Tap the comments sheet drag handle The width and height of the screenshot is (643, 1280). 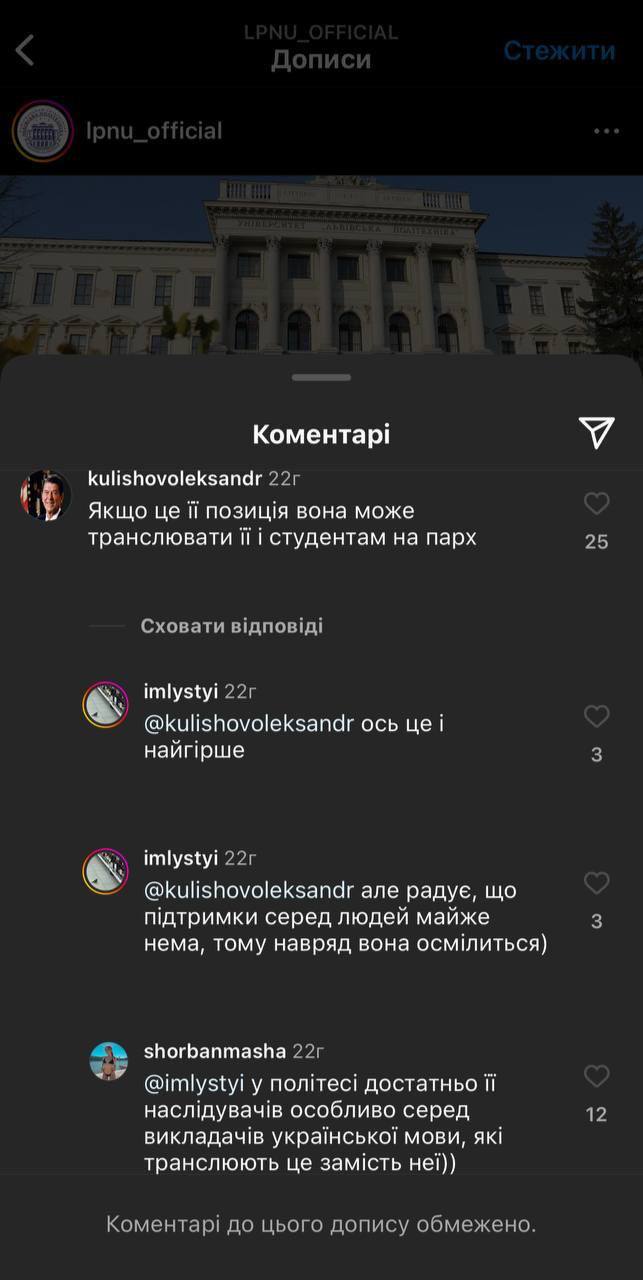pyautogui.click(x=321, y=378)
